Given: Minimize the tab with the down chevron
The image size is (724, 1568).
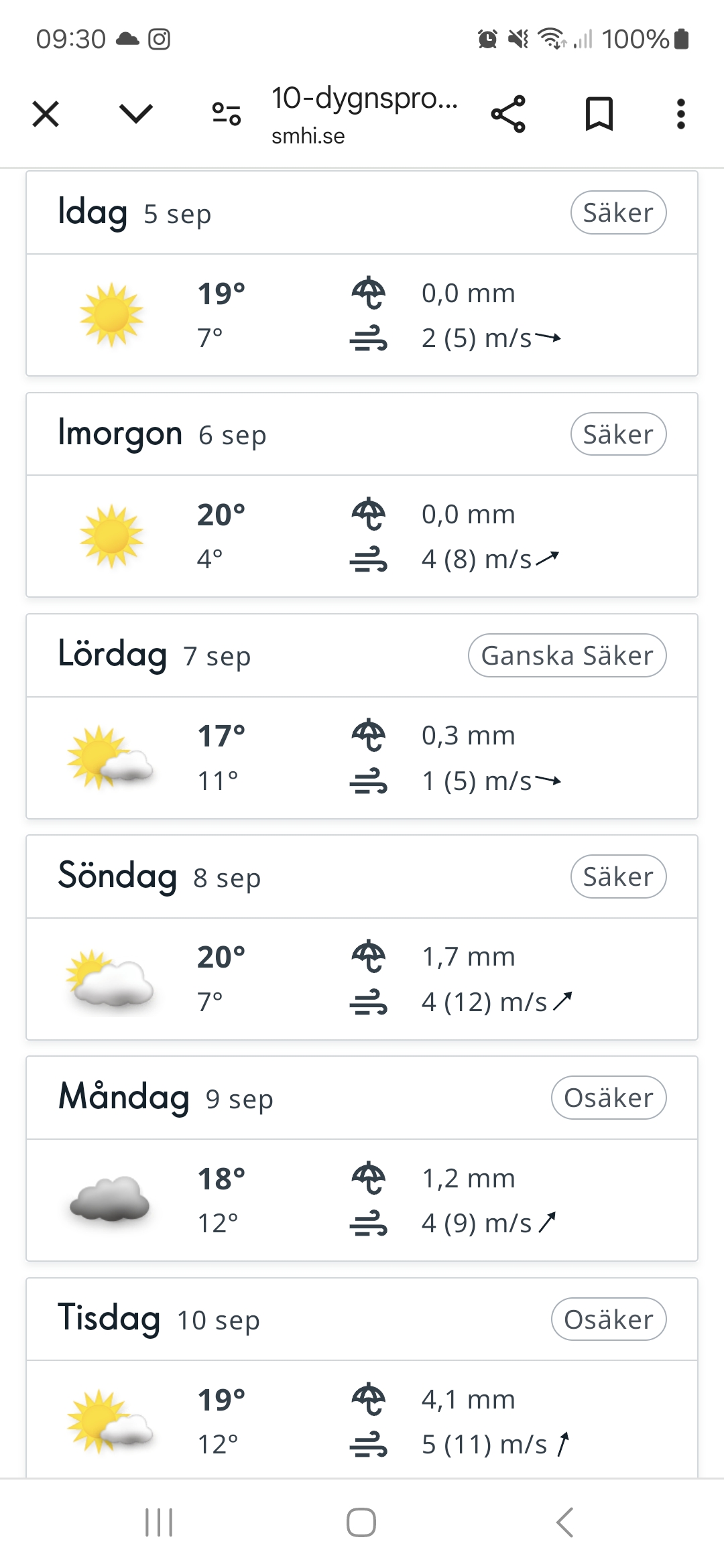Looking at the screenshot, I should tap(136, 114).
